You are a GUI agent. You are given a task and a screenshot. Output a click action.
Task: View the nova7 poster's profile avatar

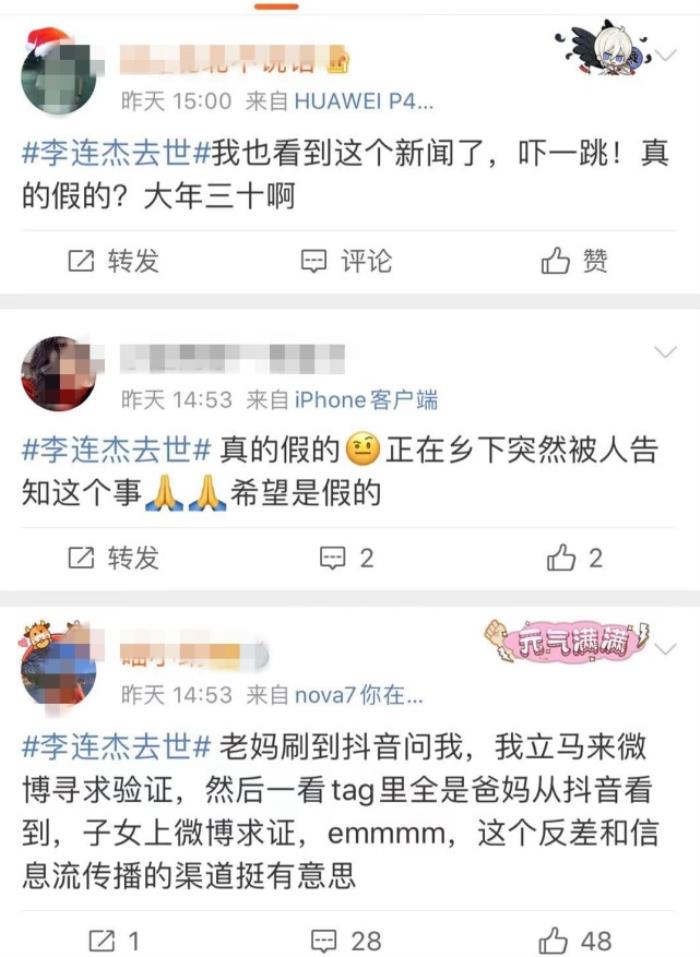[58, 667]
